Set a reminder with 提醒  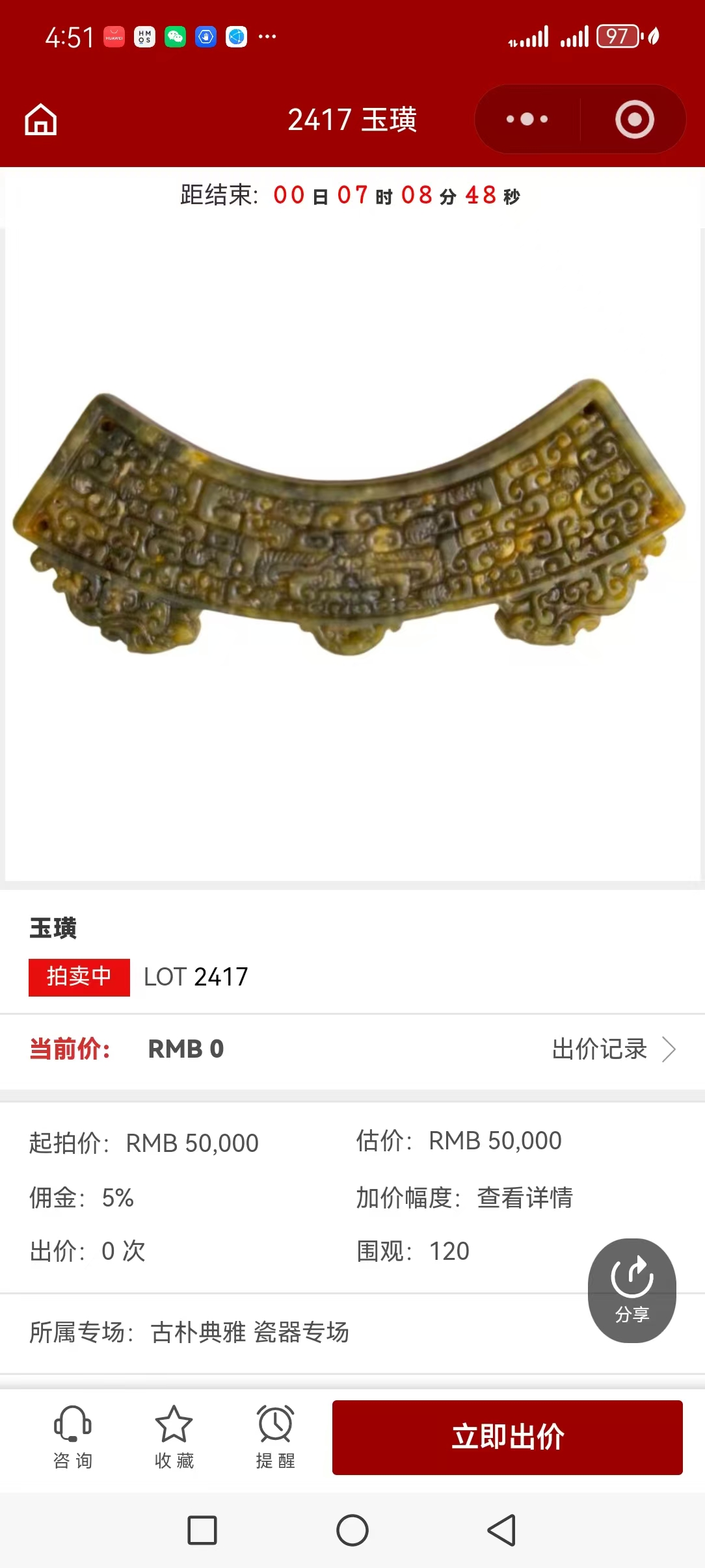[x=275, y=1437]
